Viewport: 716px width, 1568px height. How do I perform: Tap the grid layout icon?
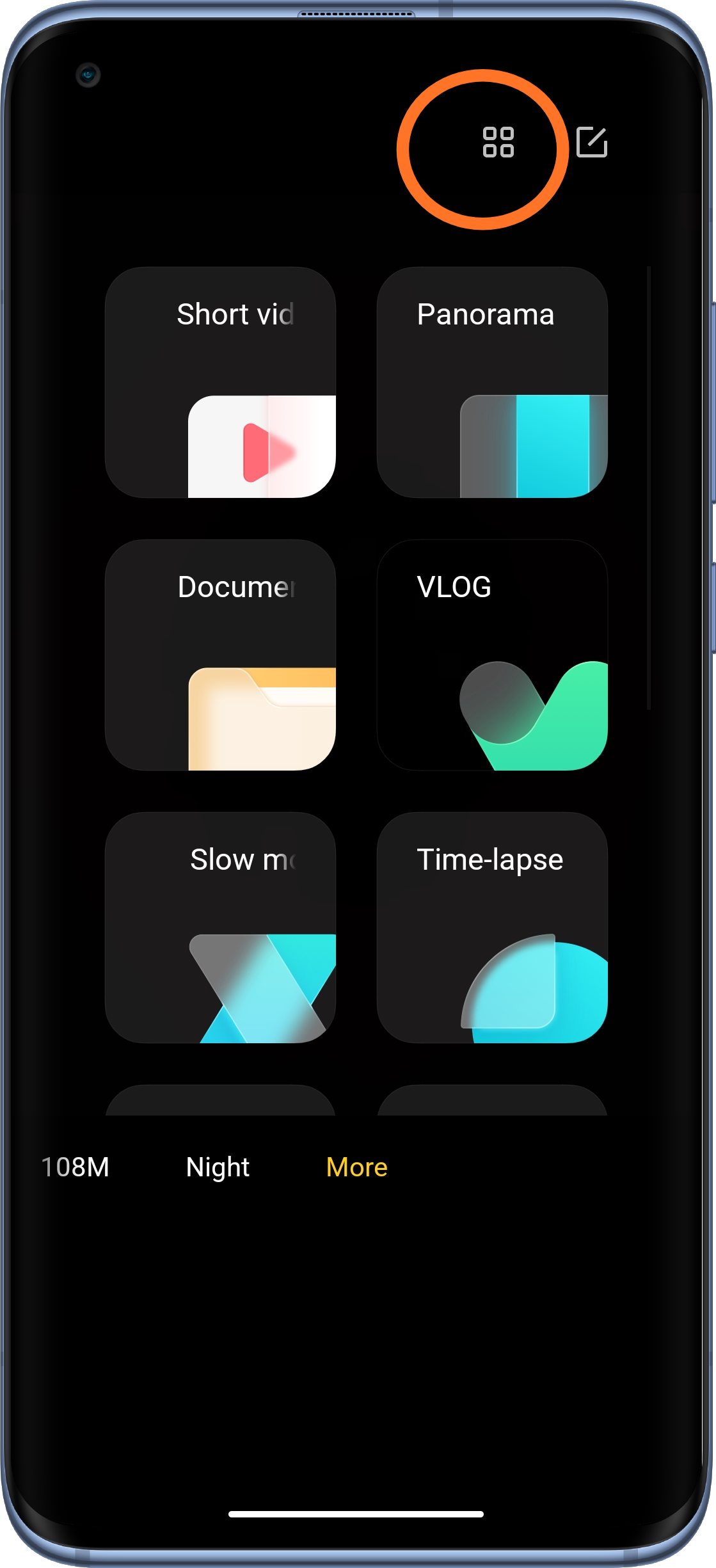click(498, 142)
